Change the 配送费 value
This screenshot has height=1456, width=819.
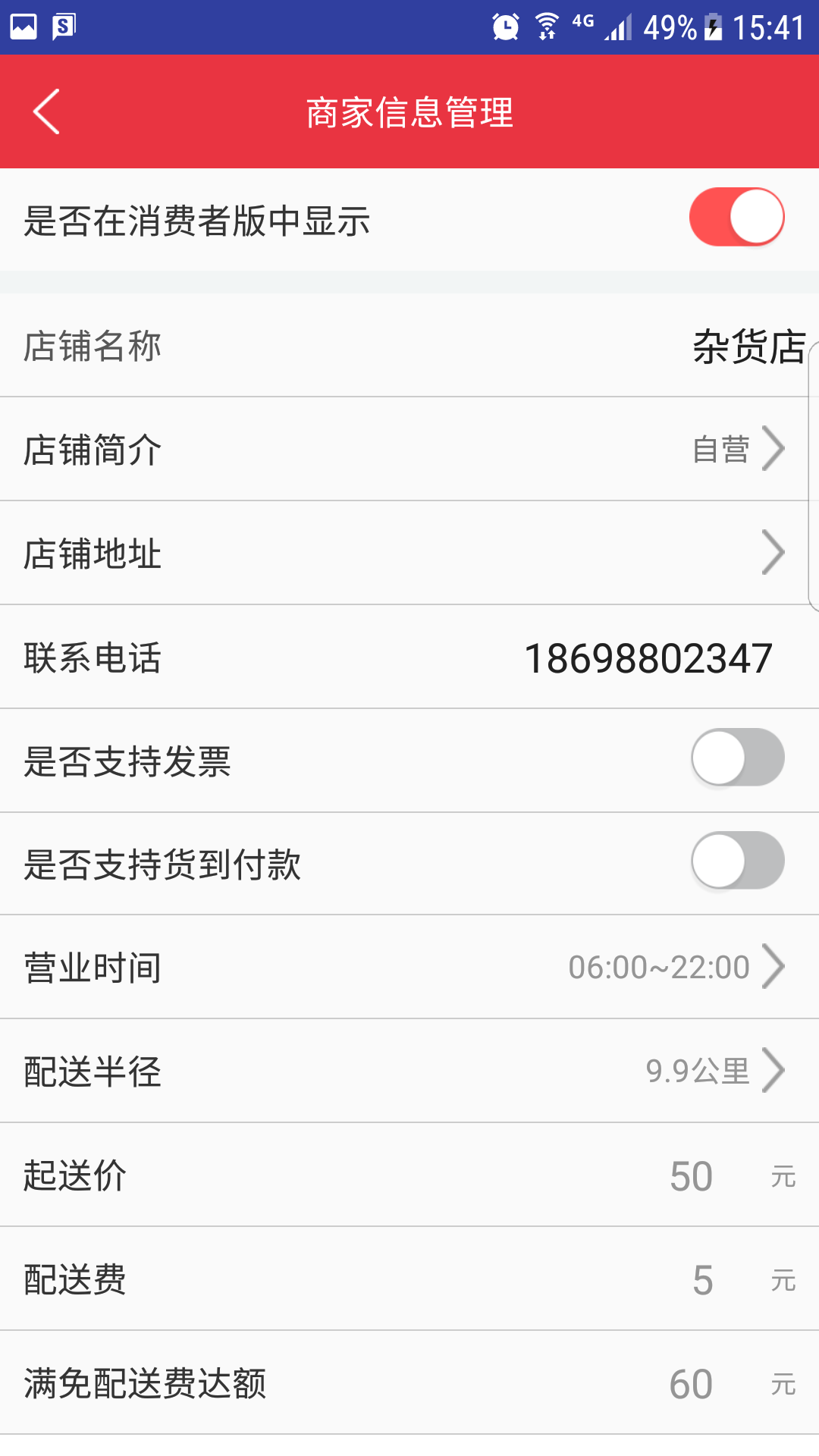pyautogui.click(x=702, y=1279)
